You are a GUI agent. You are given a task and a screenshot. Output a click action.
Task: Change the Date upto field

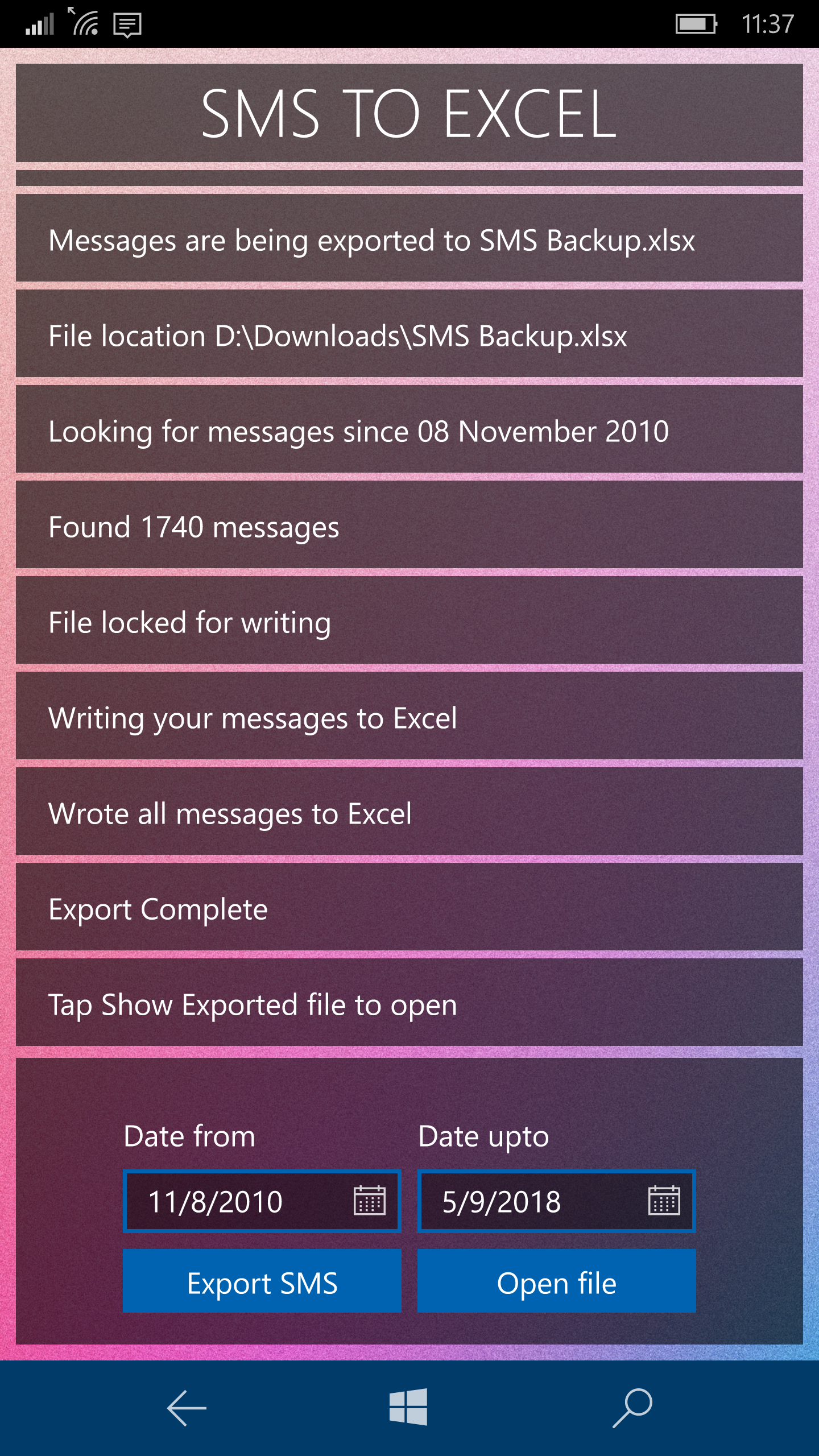click(x=557, y=1201)
